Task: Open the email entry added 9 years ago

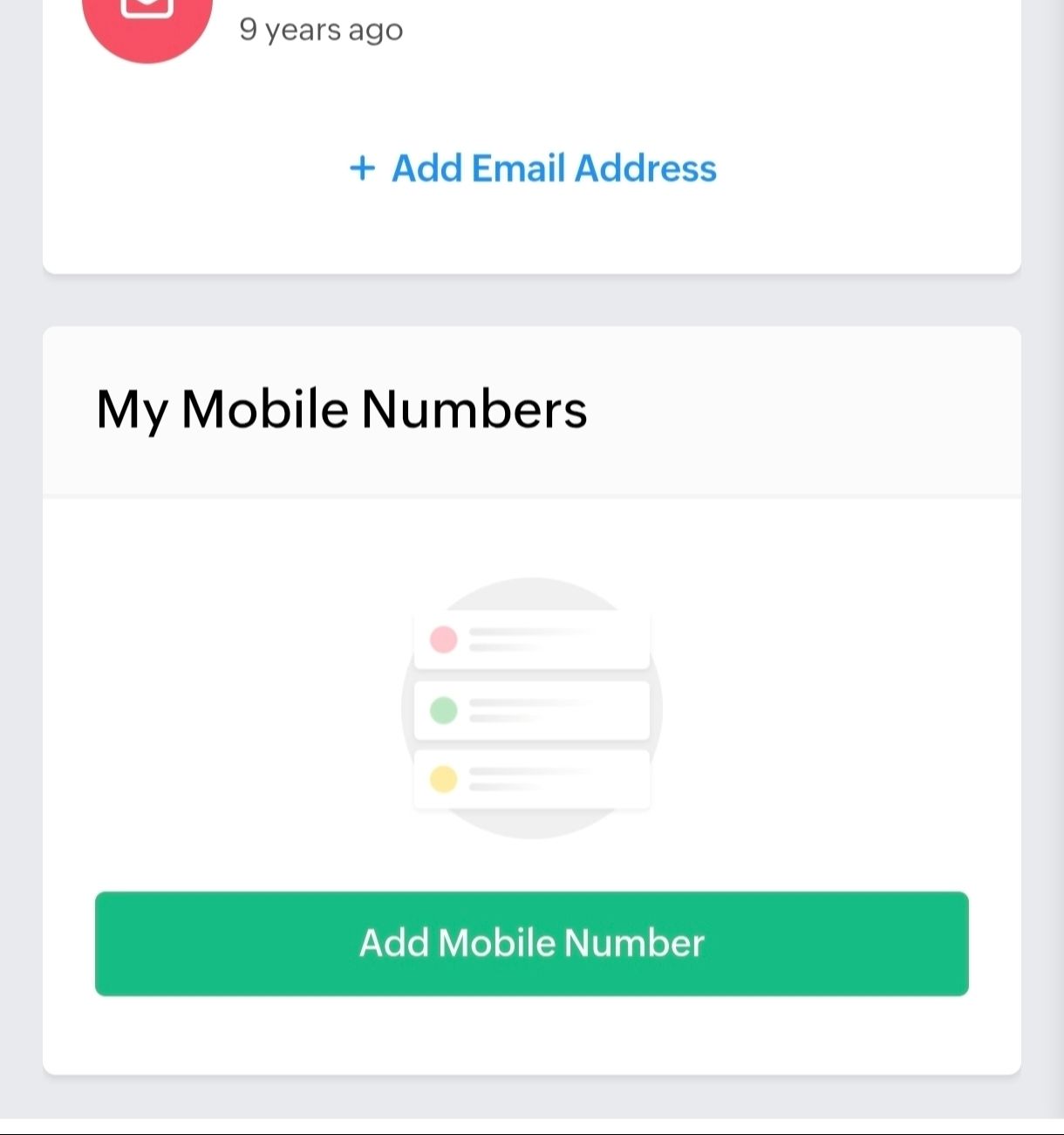Action: click(321, 30)
